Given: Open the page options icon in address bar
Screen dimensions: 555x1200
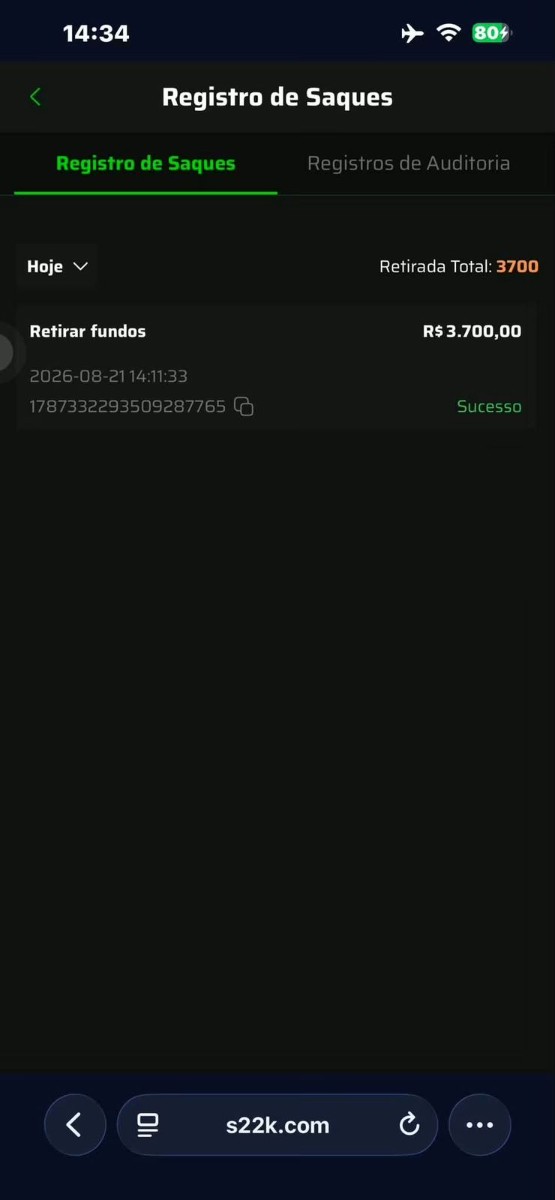Looking at the screenshot, I should pos(148,1125).
